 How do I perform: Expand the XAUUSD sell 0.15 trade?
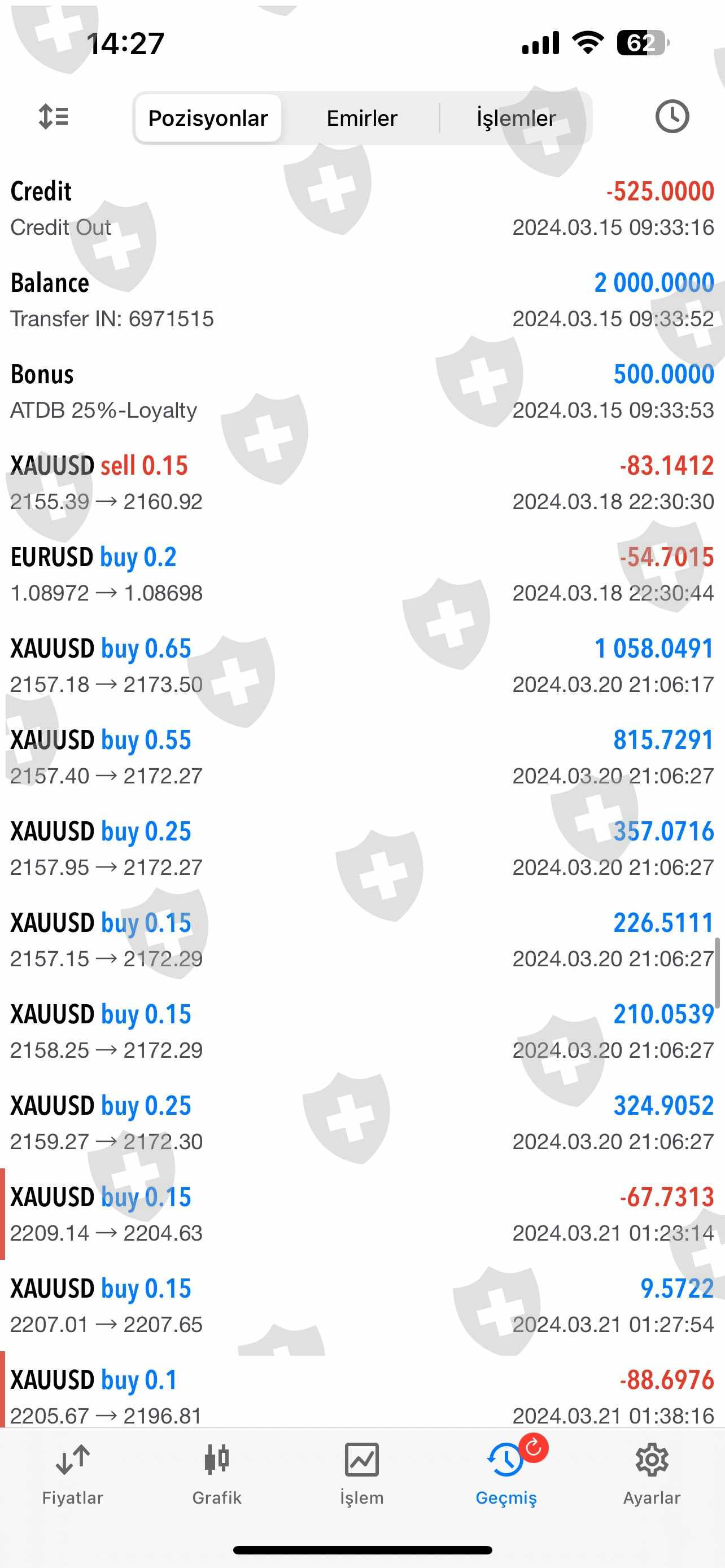click(x=361, y=483)
